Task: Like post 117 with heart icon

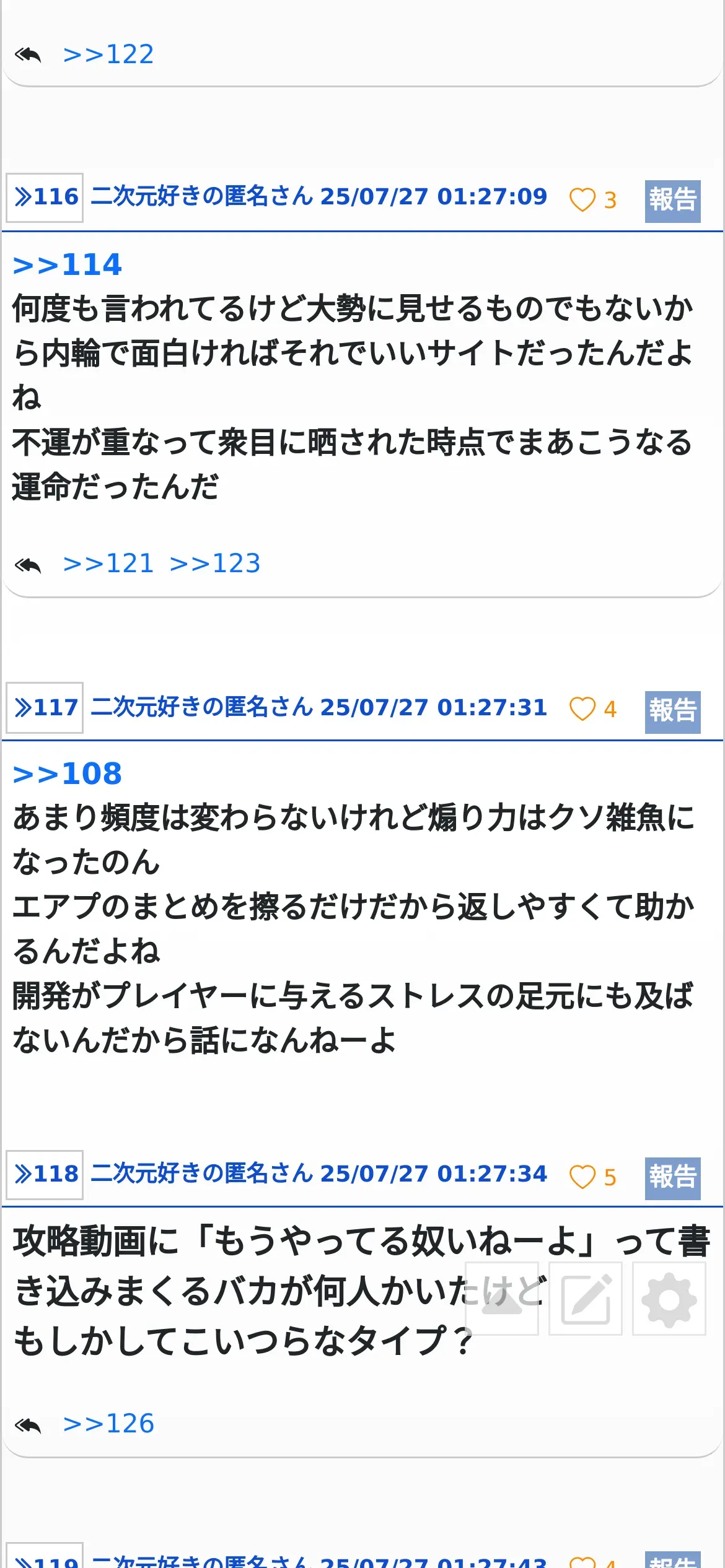Action: 582,709
